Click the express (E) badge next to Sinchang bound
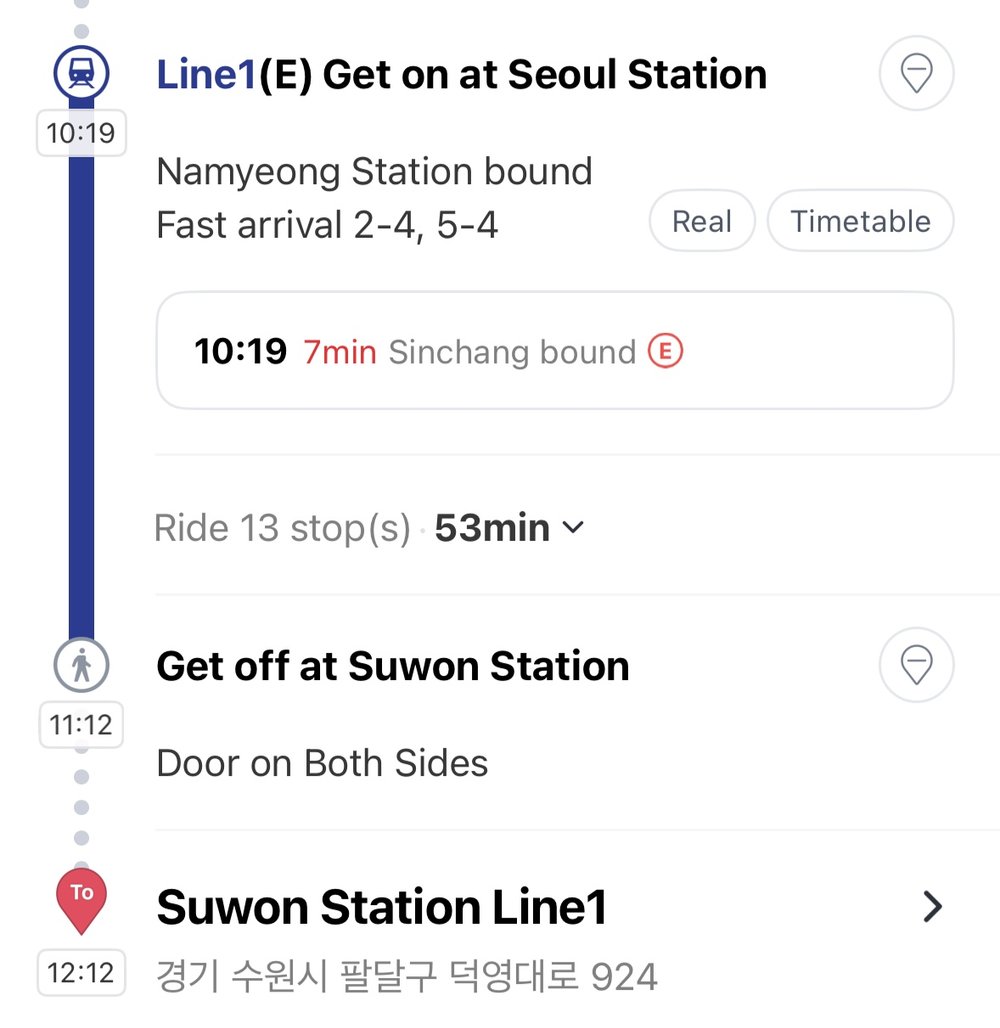The width and height of the screenshot is (1000, 1028). [x=663, y=352]
